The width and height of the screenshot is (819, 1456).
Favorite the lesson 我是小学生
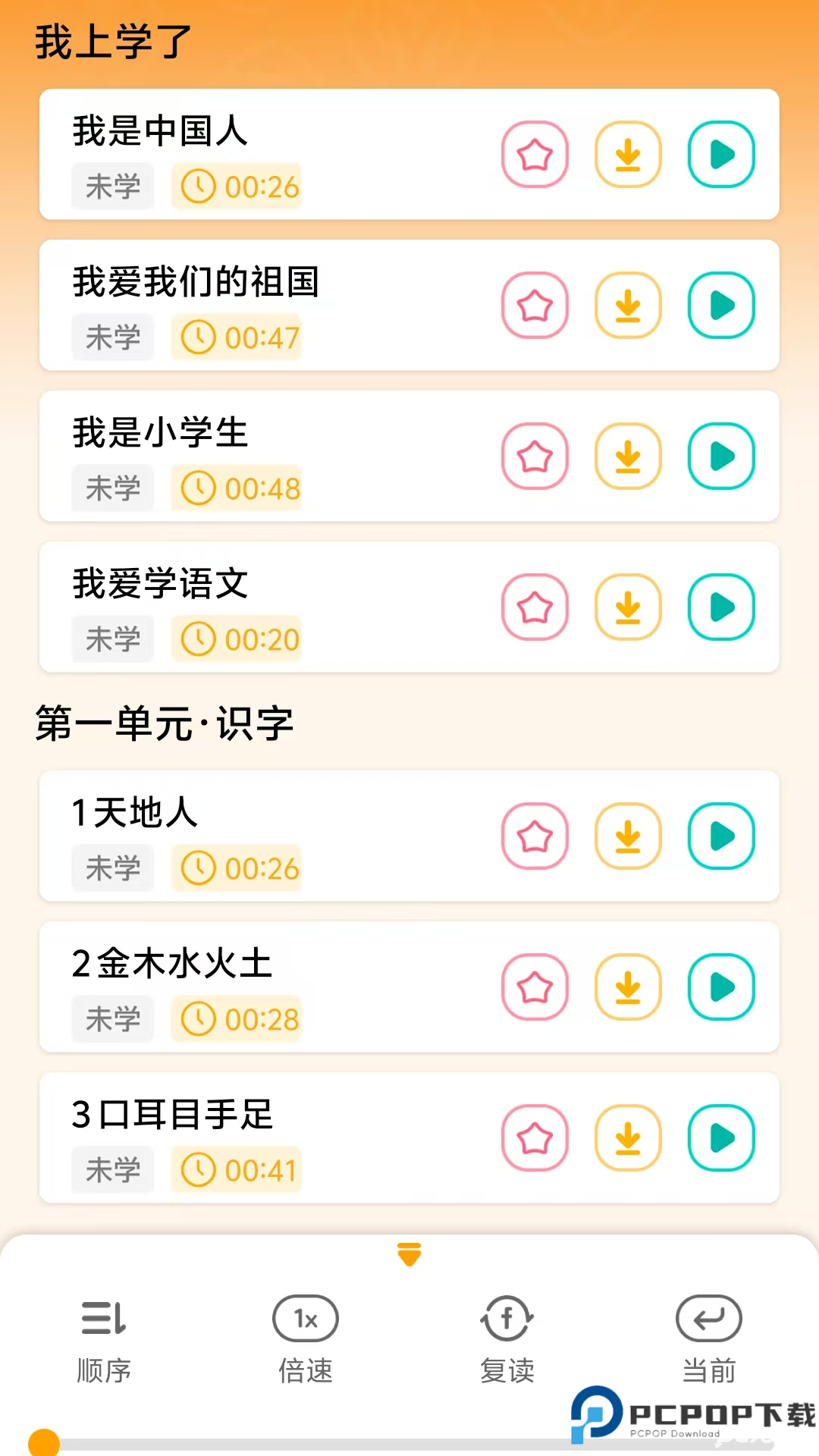[x=535, y=456]
